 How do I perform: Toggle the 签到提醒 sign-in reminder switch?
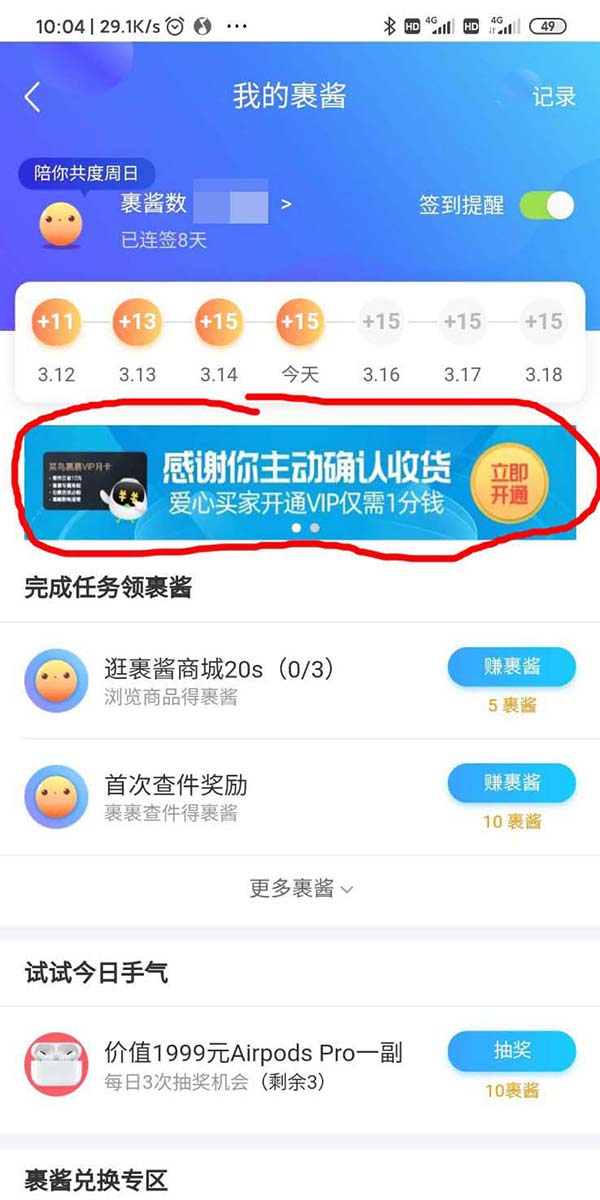(x=547, y=206)
